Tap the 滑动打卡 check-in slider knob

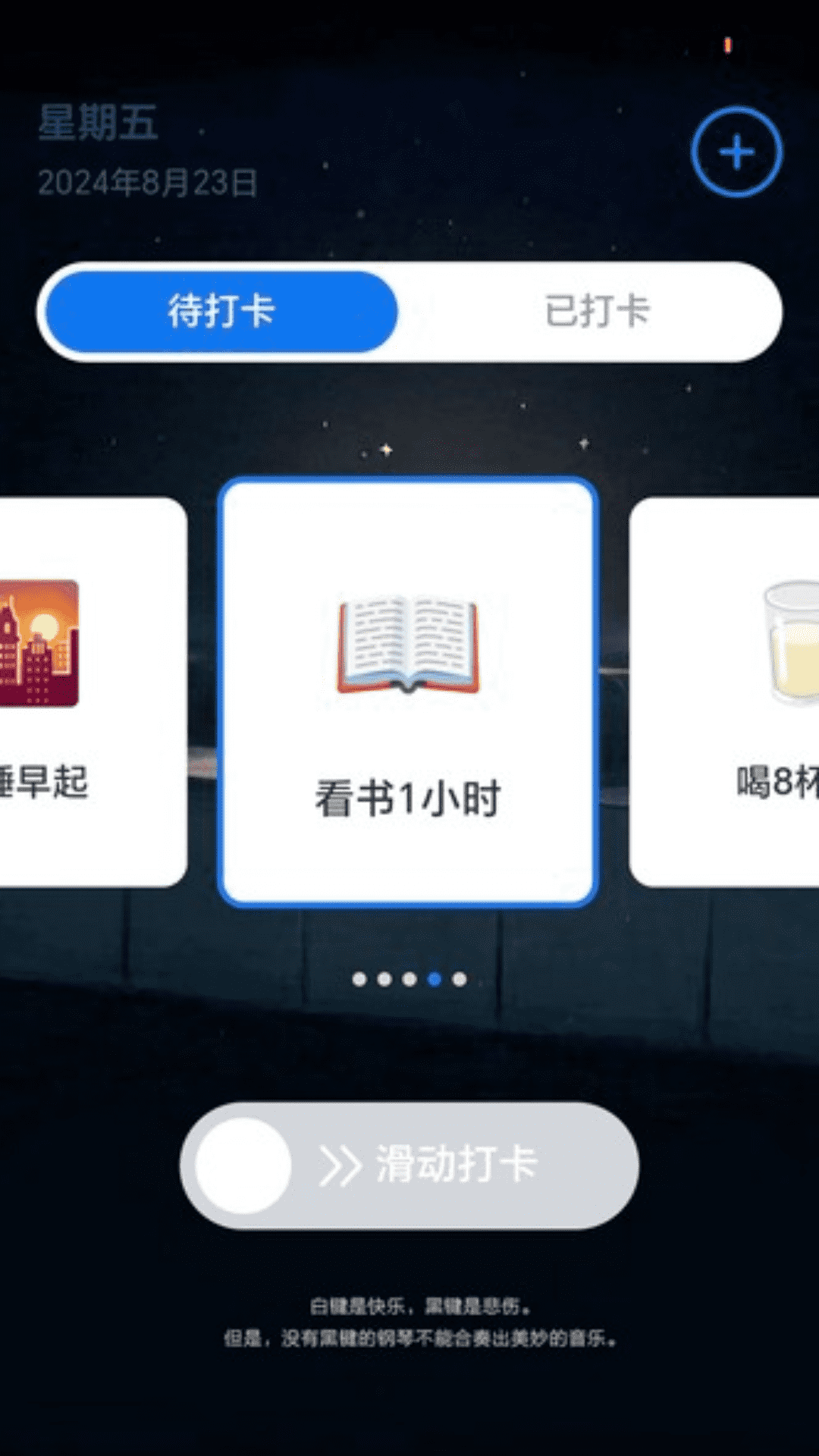click(x=243, y=1166)
